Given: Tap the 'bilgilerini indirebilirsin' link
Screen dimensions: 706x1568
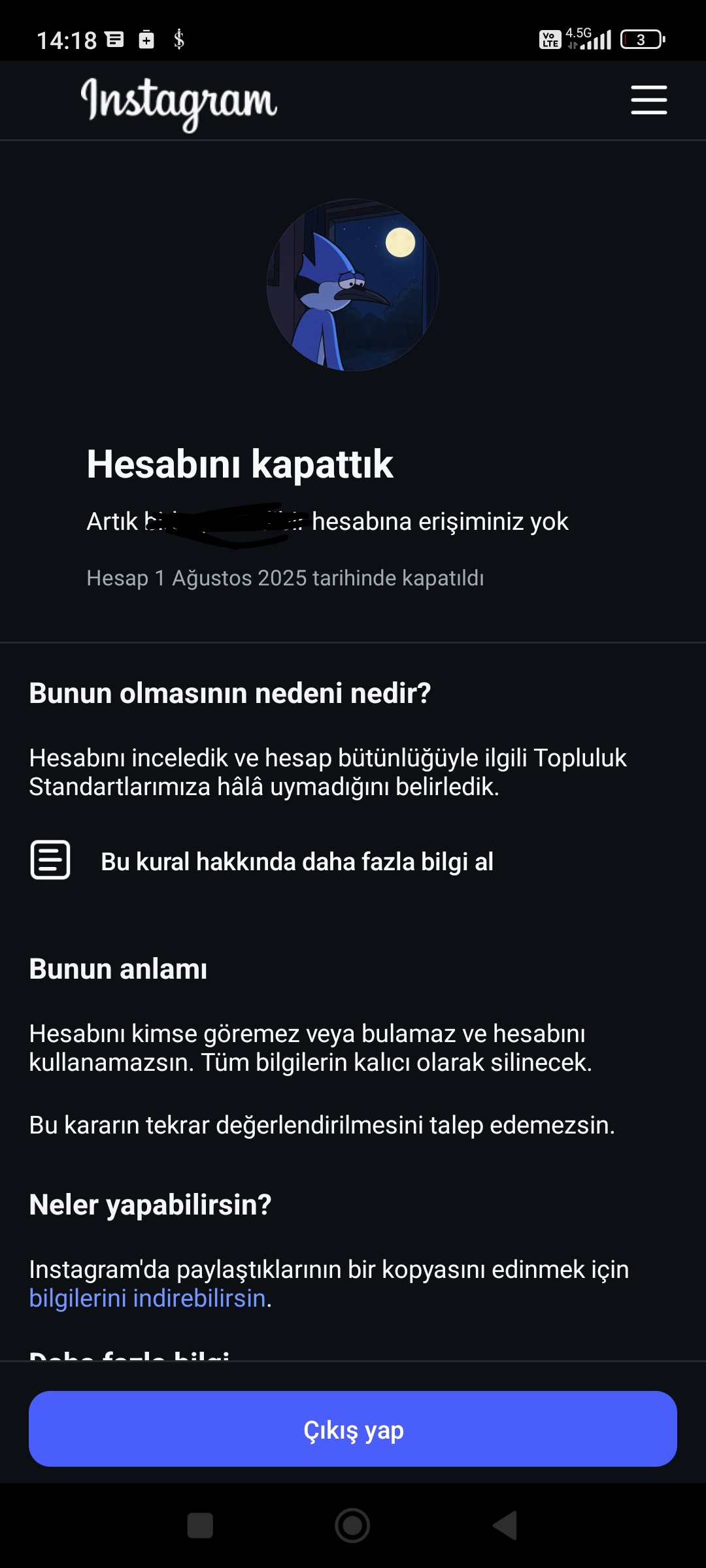Looking at the screenshot, I should coord(148,1298).
